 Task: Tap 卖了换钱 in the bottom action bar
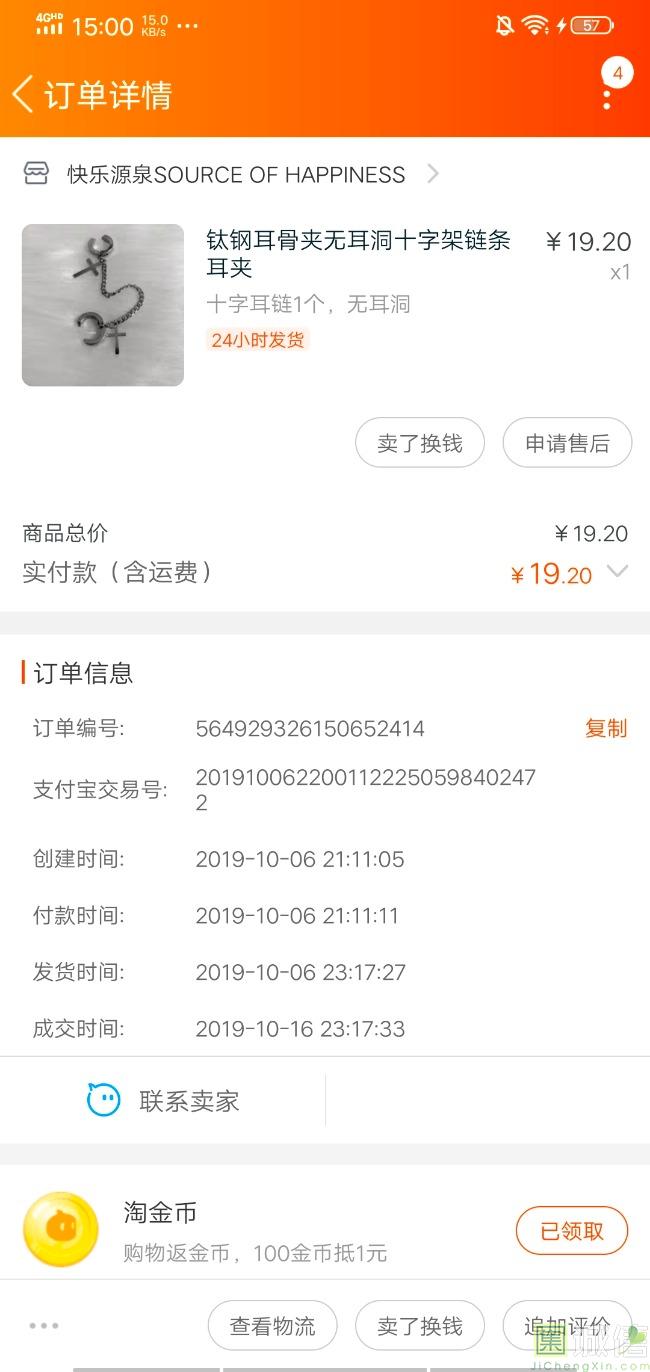point(420,1326)
